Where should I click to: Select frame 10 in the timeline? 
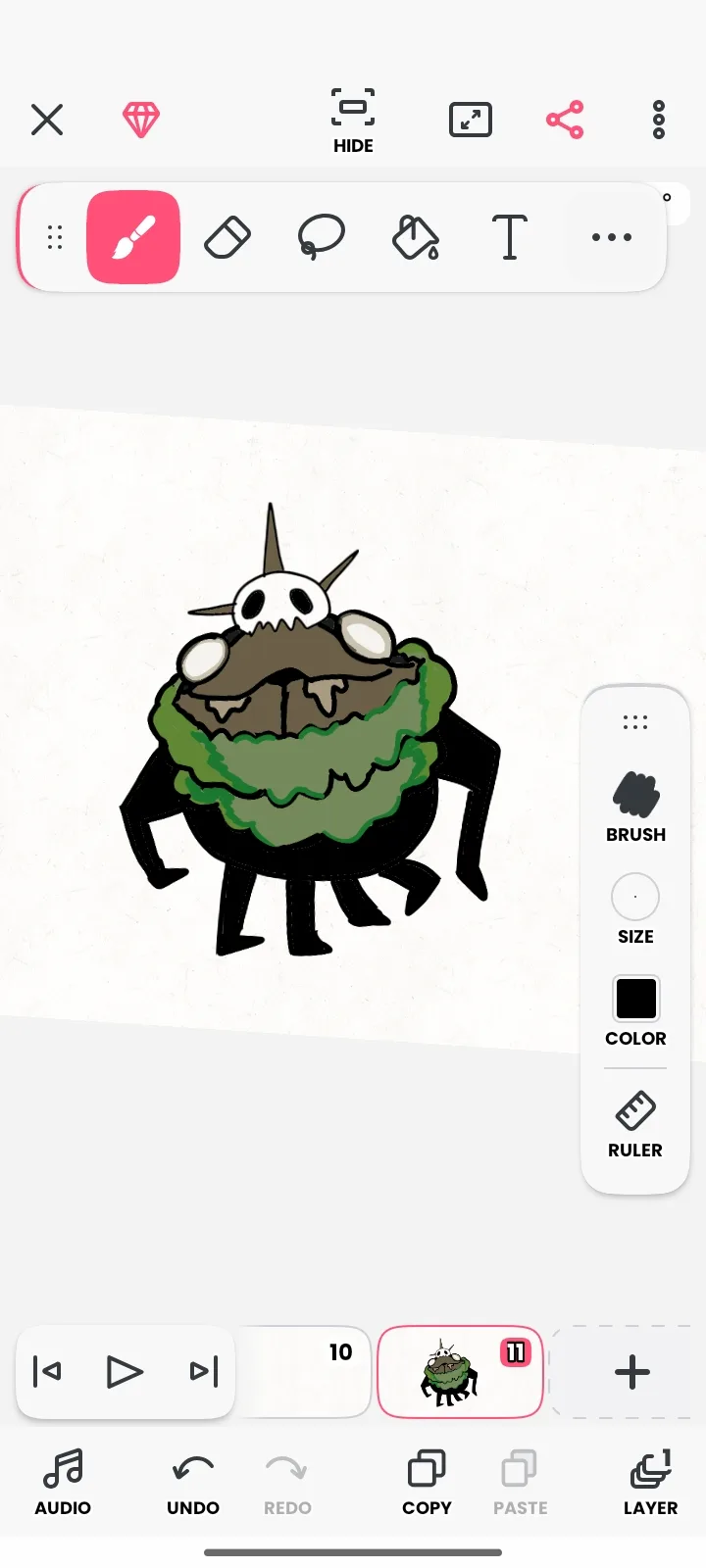click(304, 1372)
